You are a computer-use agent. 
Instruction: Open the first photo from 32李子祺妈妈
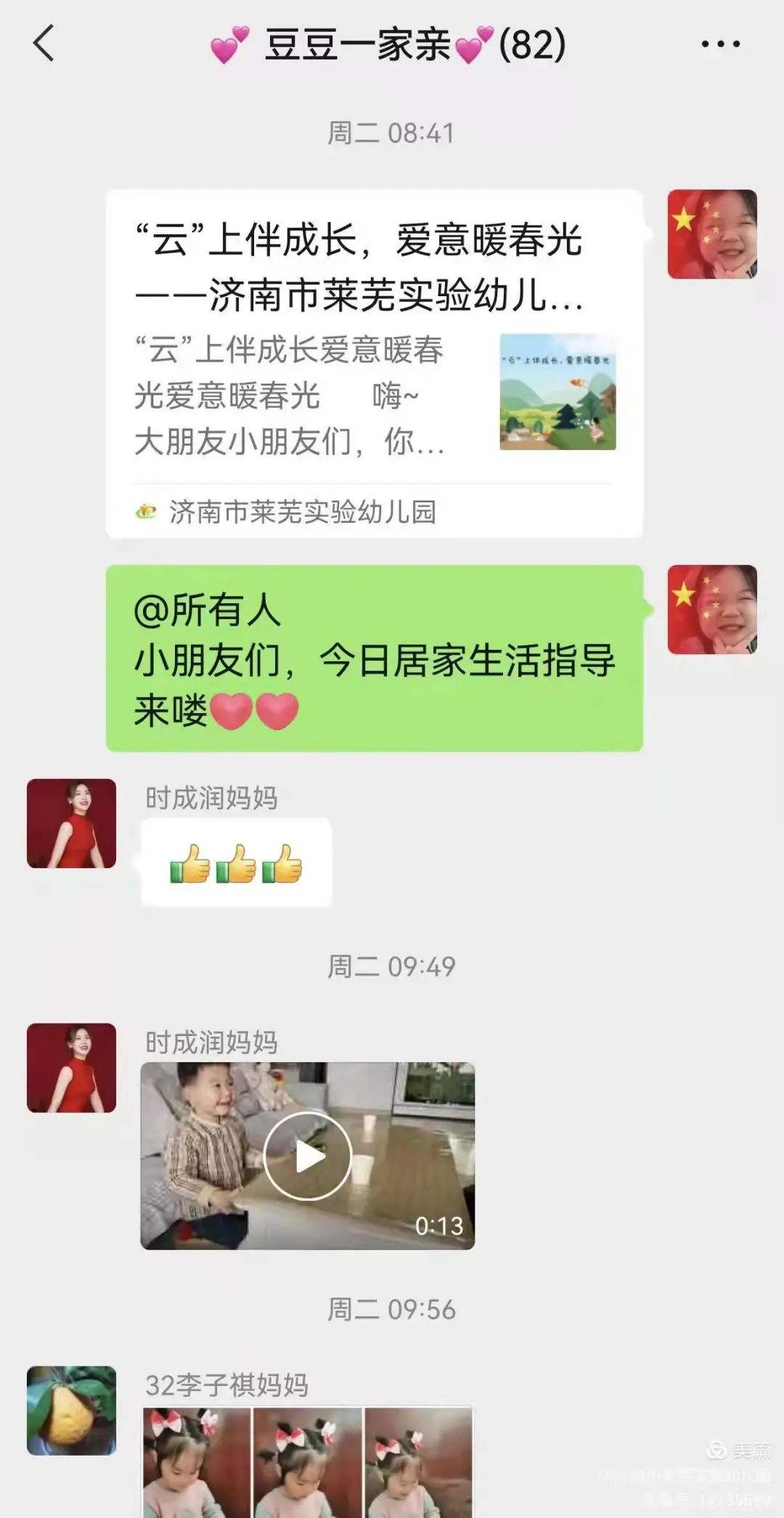pos(197,1462)
